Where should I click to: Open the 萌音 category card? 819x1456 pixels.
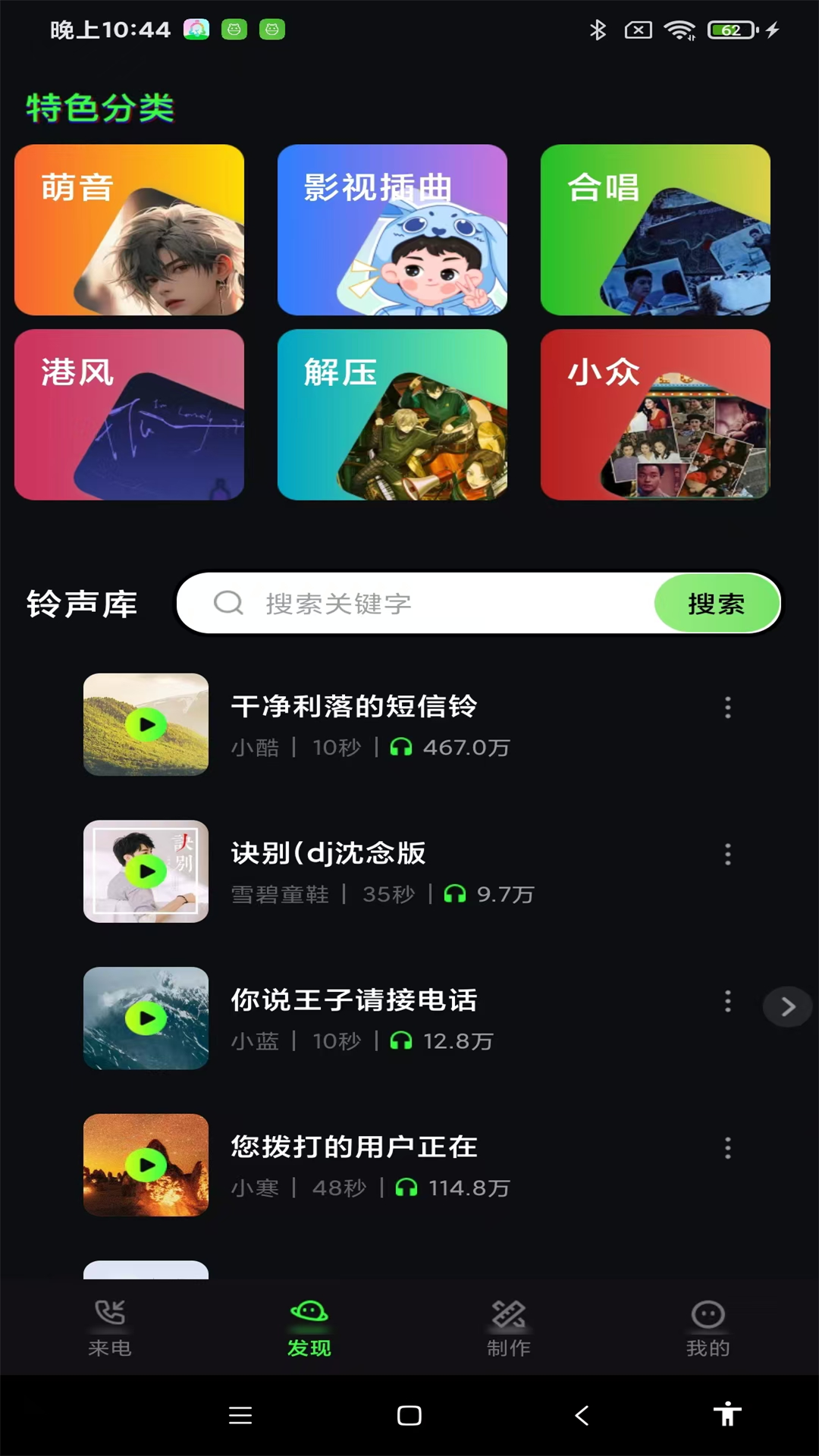[x=129, y=230]
